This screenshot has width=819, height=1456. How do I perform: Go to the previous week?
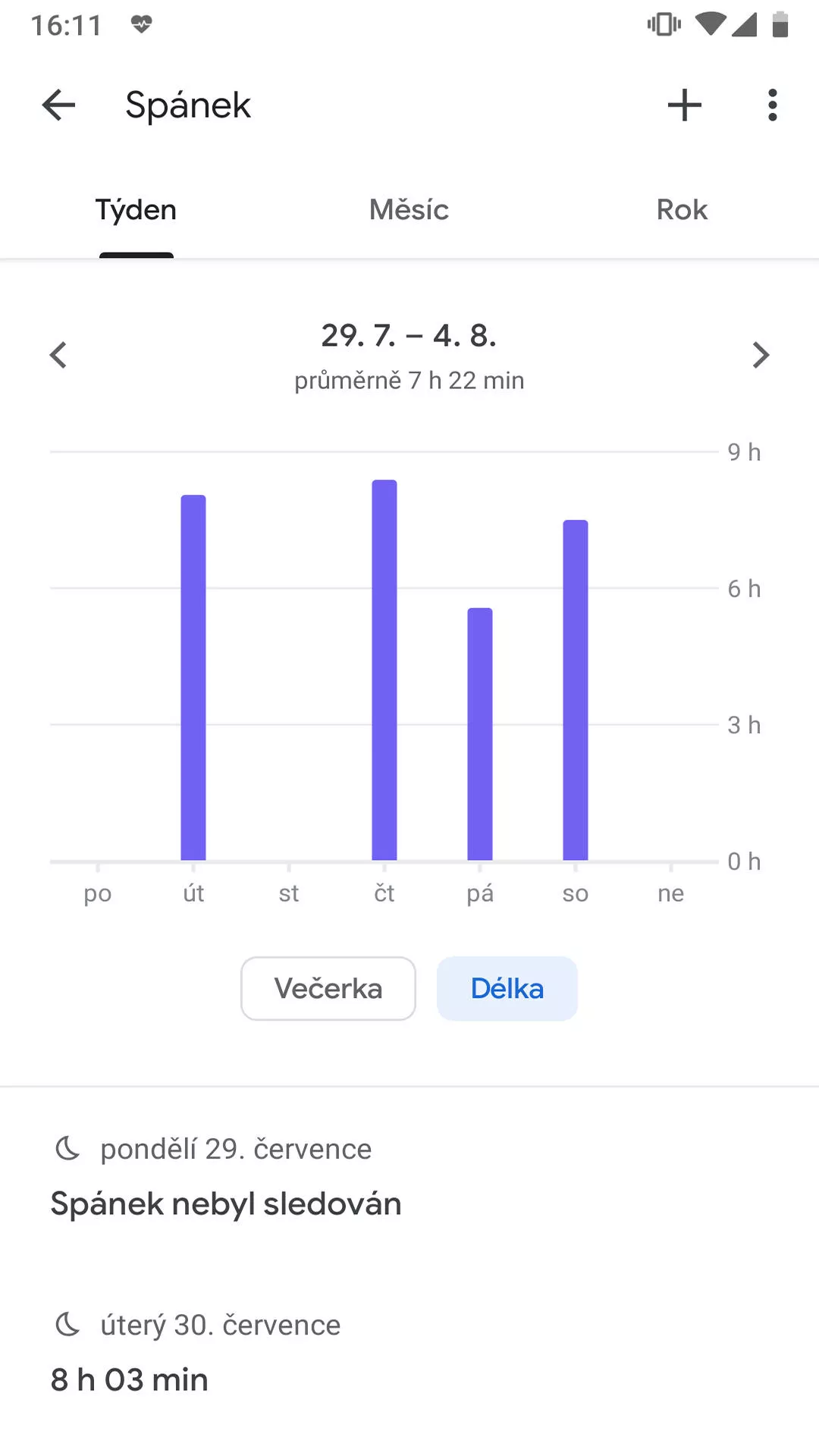(58, 355)
